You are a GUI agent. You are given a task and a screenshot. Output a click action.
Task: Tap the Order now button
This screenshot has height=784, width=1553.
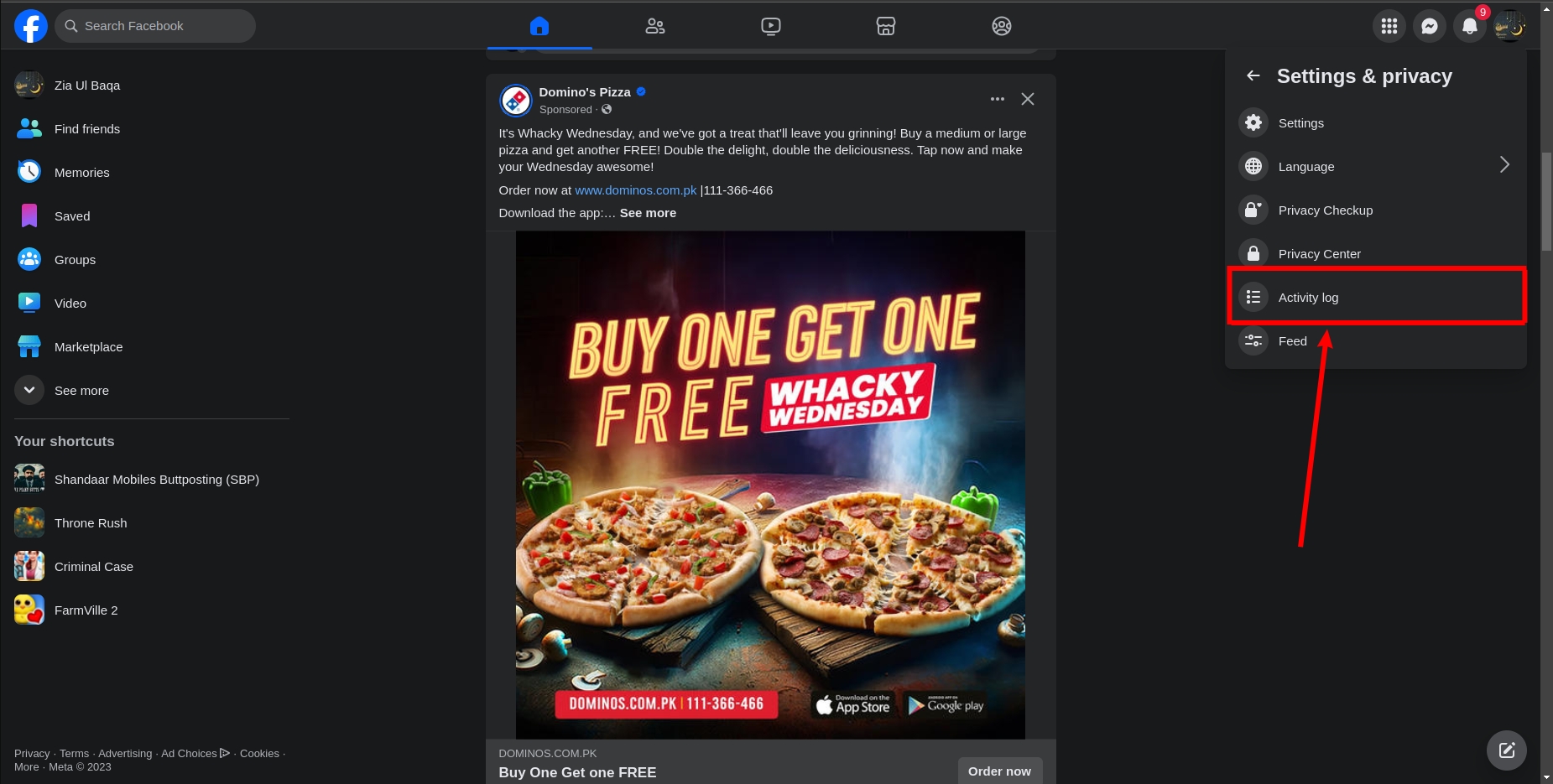999,771
